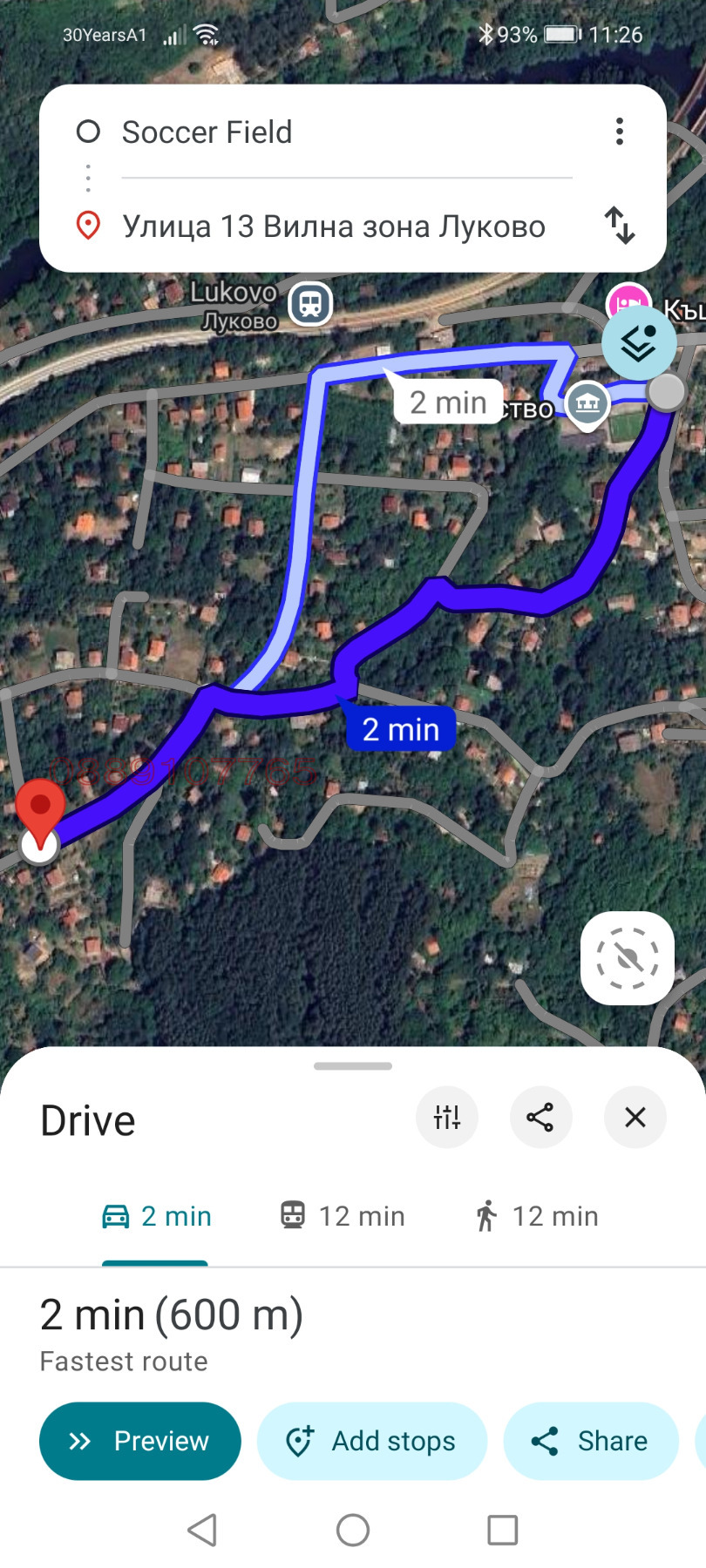The width and height of the screenshot is (706, 1568).
Task: Open the map layers selector icon
Action: click(639, 342)
